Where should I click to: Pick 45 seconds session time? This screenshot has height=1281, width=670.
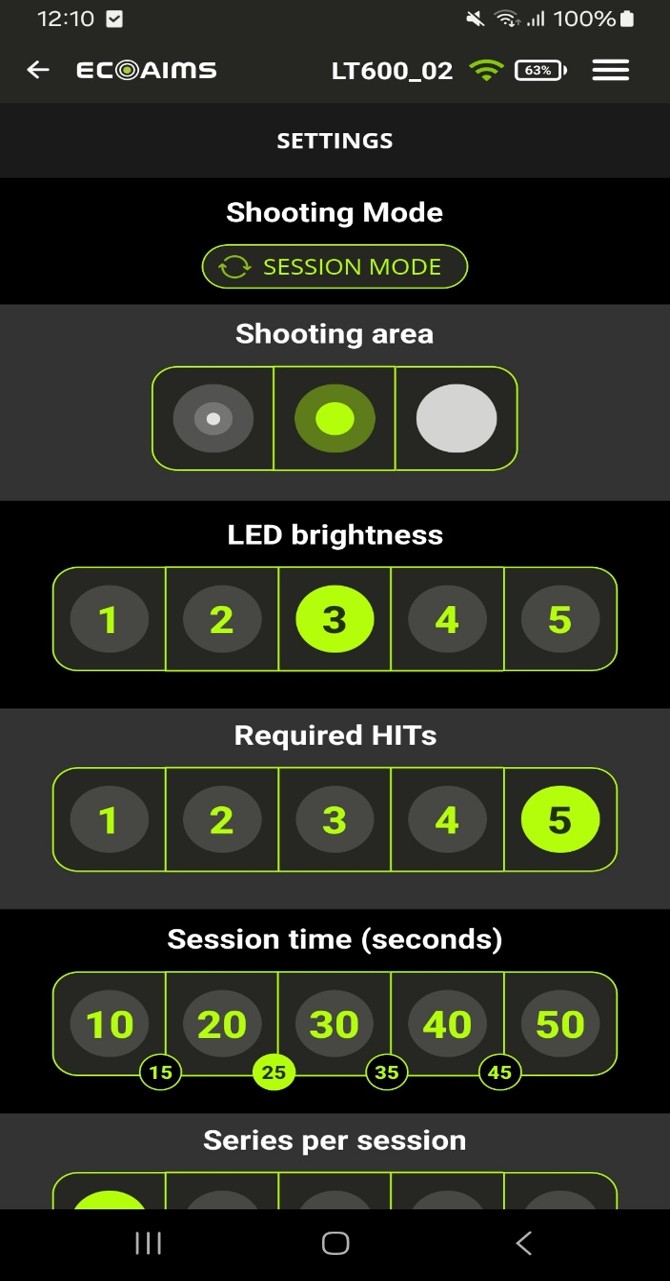tap(499, 1073)
